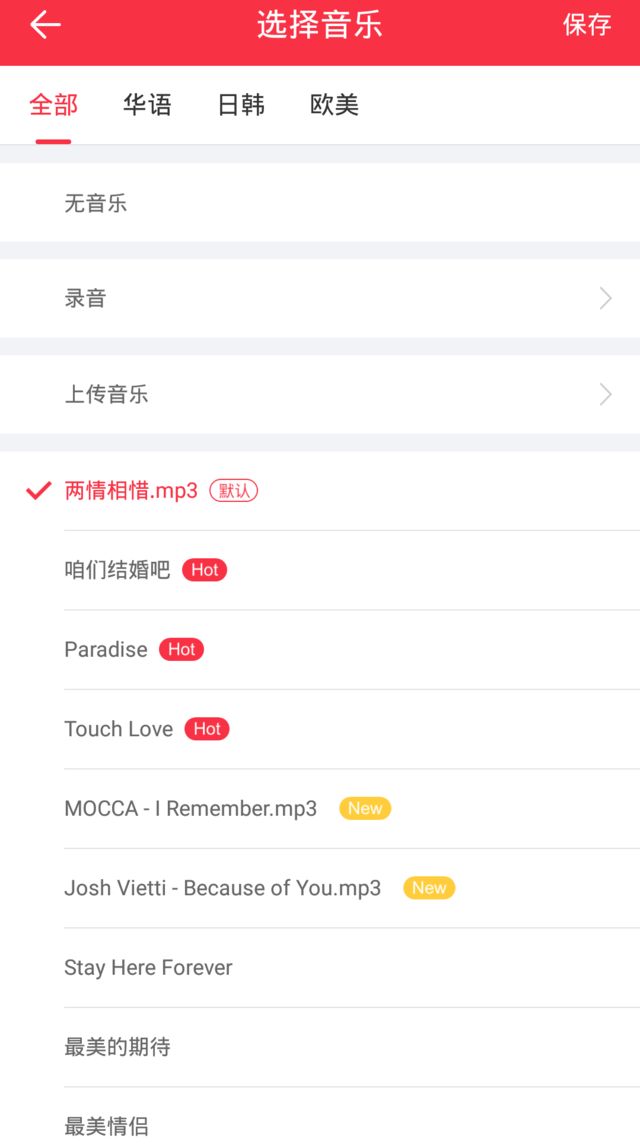Image resolution: width=640 pixels, height=1148 pixels.
Task: Show the 欧美 music tab
Action: (334, 105)
